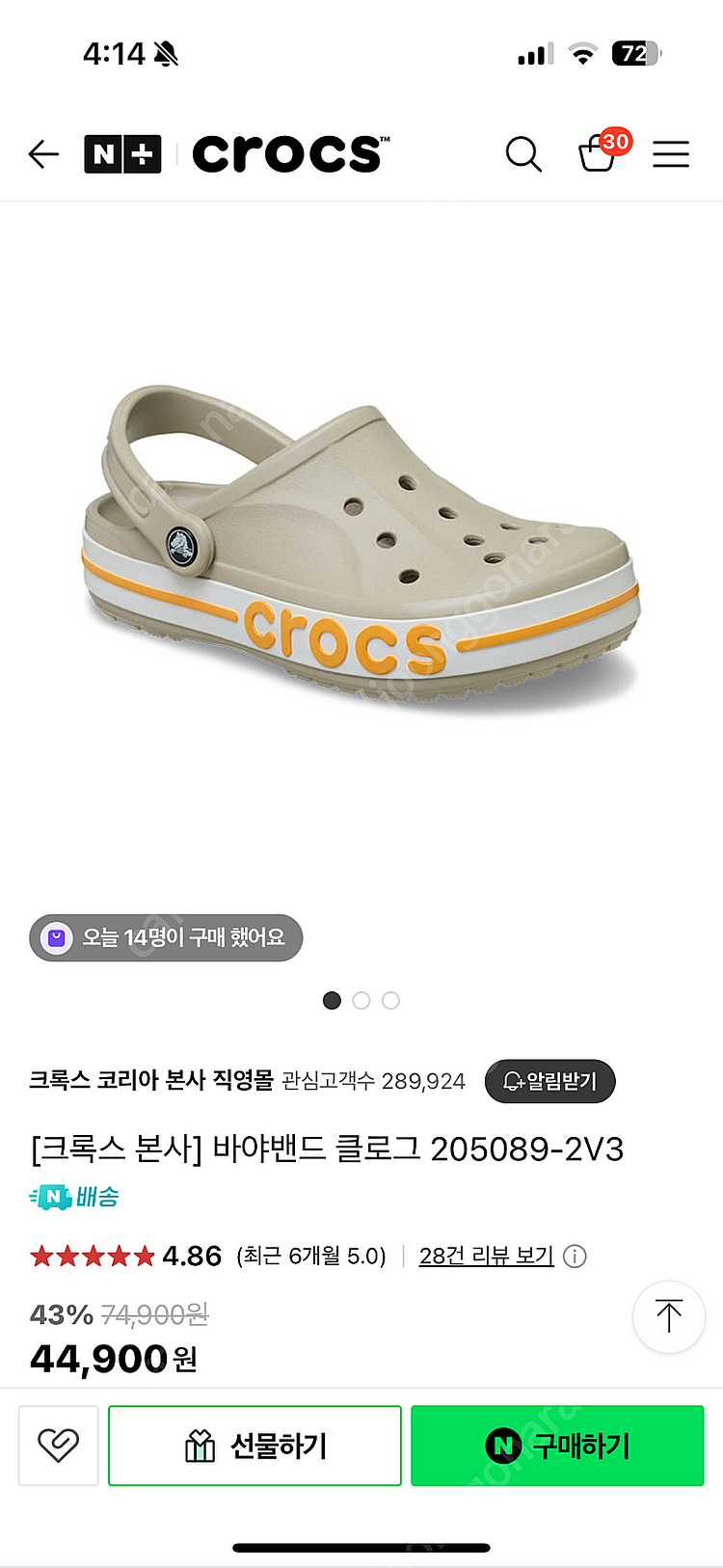The height and width of the screenshot is (1568, 723).
Task: Open 크록스 코리아 본사 직영몰 store page
Action: click(x=151, y=1080)
